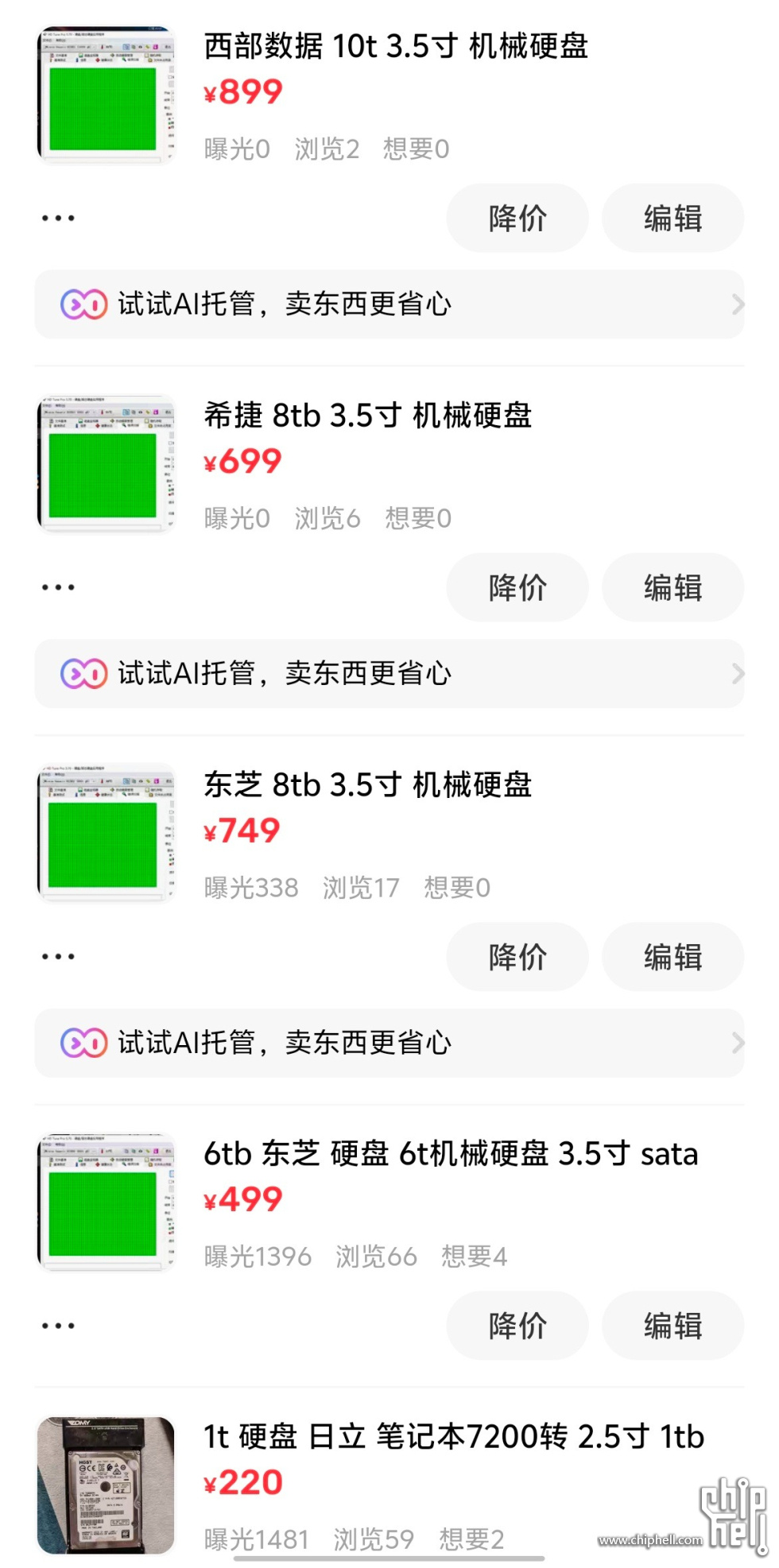Tap 编辑 on the 6tb 东芝 listing
Viewport: 779px width, 1568px height.
point(672,1326)
